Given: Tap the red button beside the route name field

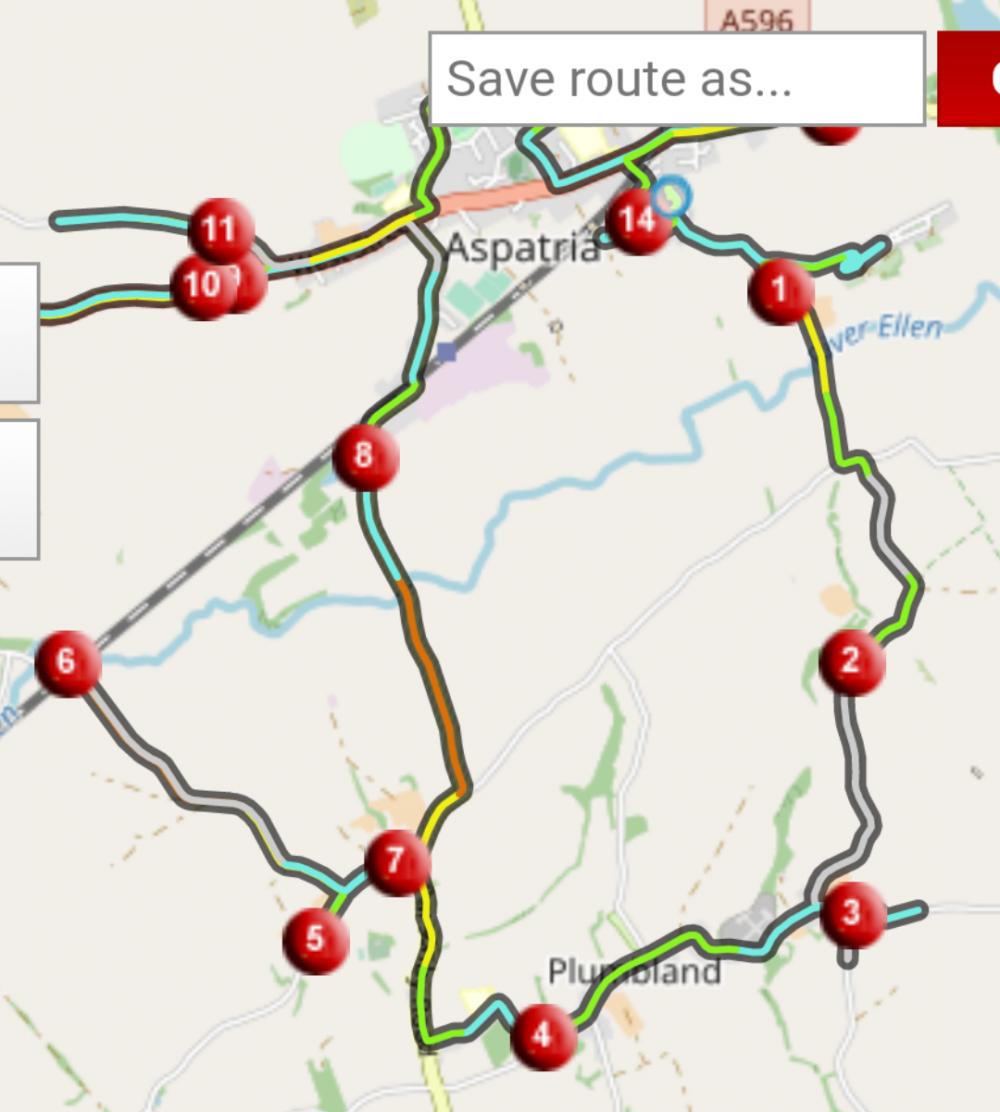Looking at the screenshot, I should (969, 79).
